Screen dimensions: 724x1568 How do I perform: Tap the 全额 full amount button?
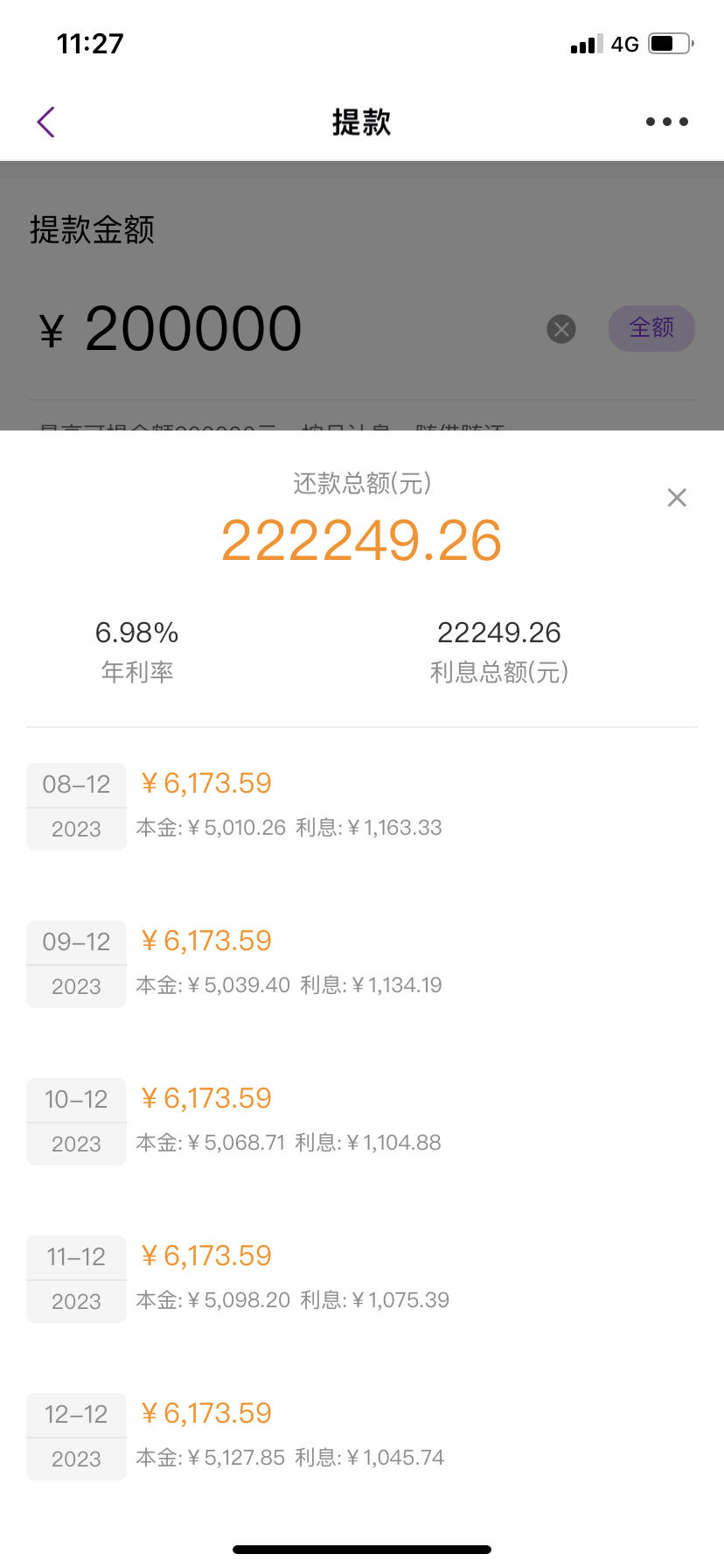(651, 328)
